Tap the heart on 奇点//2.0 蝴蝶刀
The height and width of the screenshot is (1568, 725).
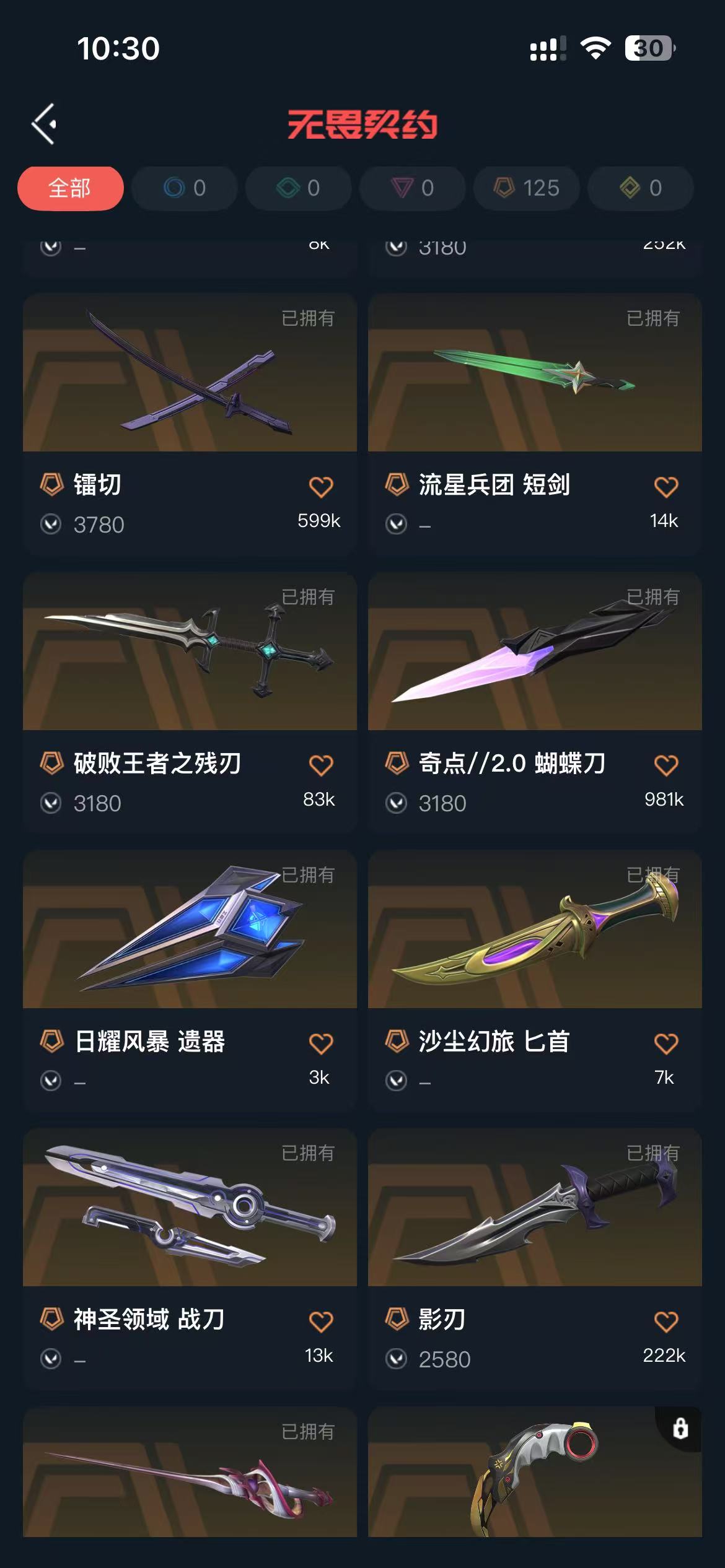pyautogui.click(x=666, y=765)
